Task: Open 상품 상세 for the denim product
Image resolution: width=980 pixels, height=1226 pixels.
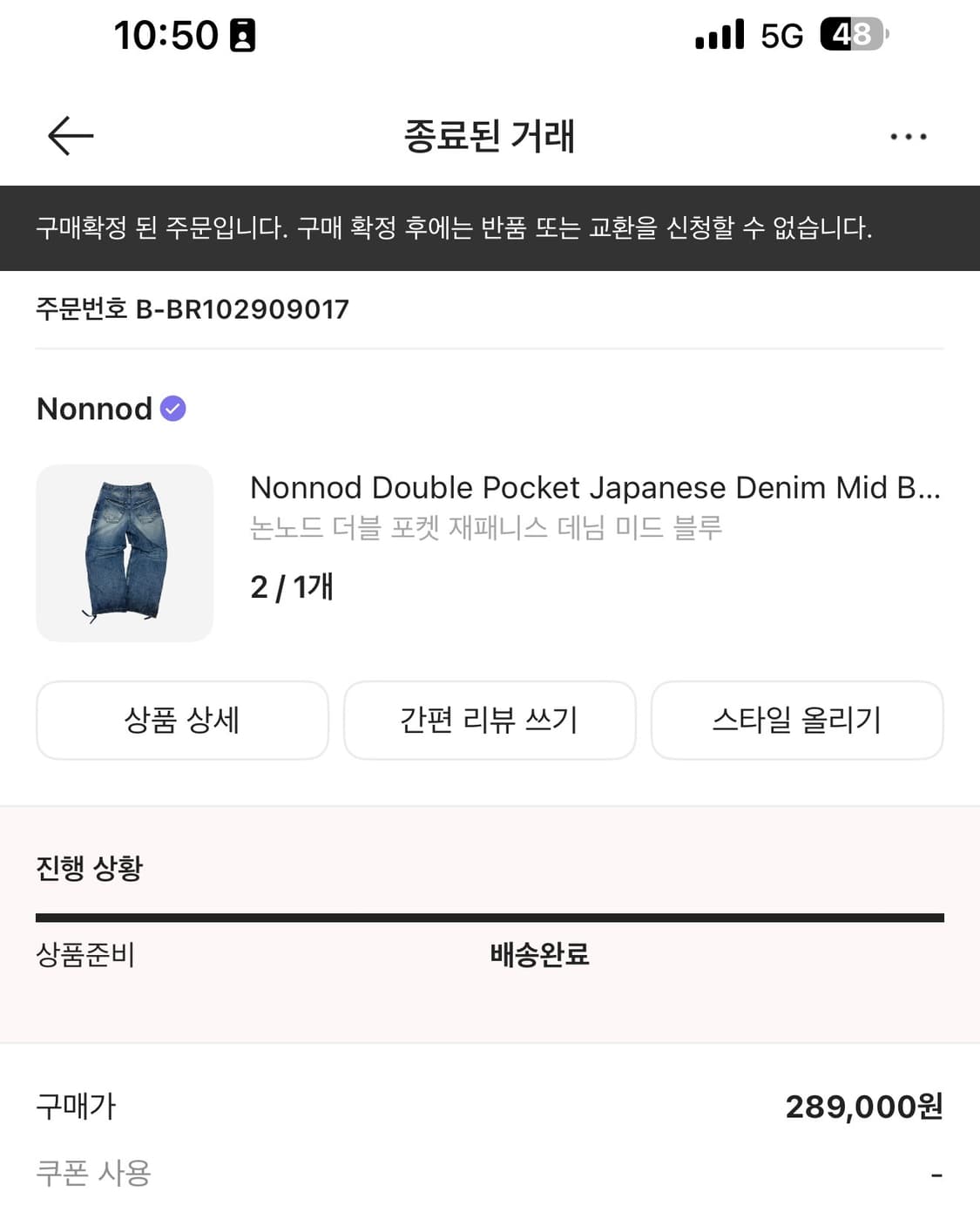Action: point(182,721)
